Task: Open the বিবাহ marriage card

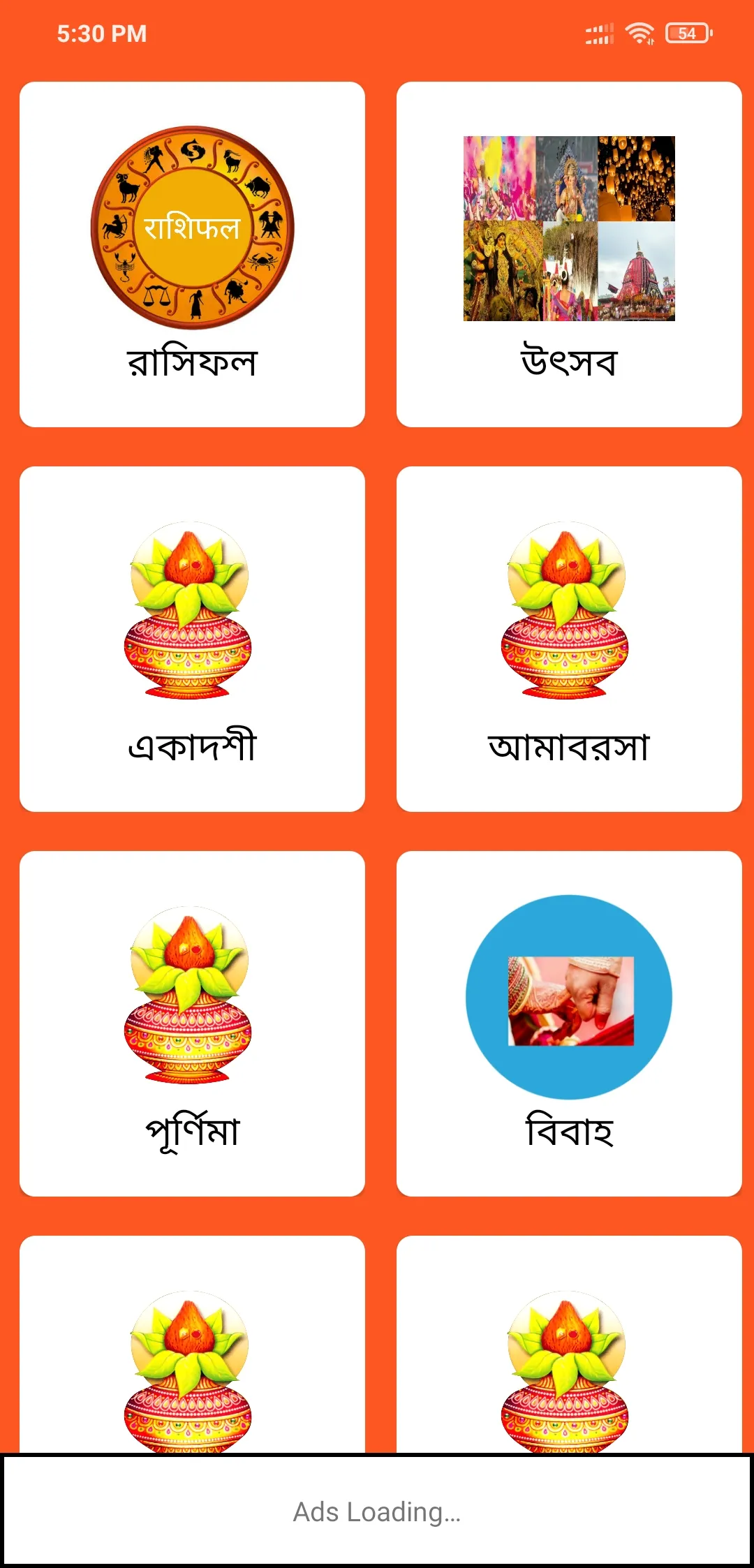Action: tap(569, 1023)
